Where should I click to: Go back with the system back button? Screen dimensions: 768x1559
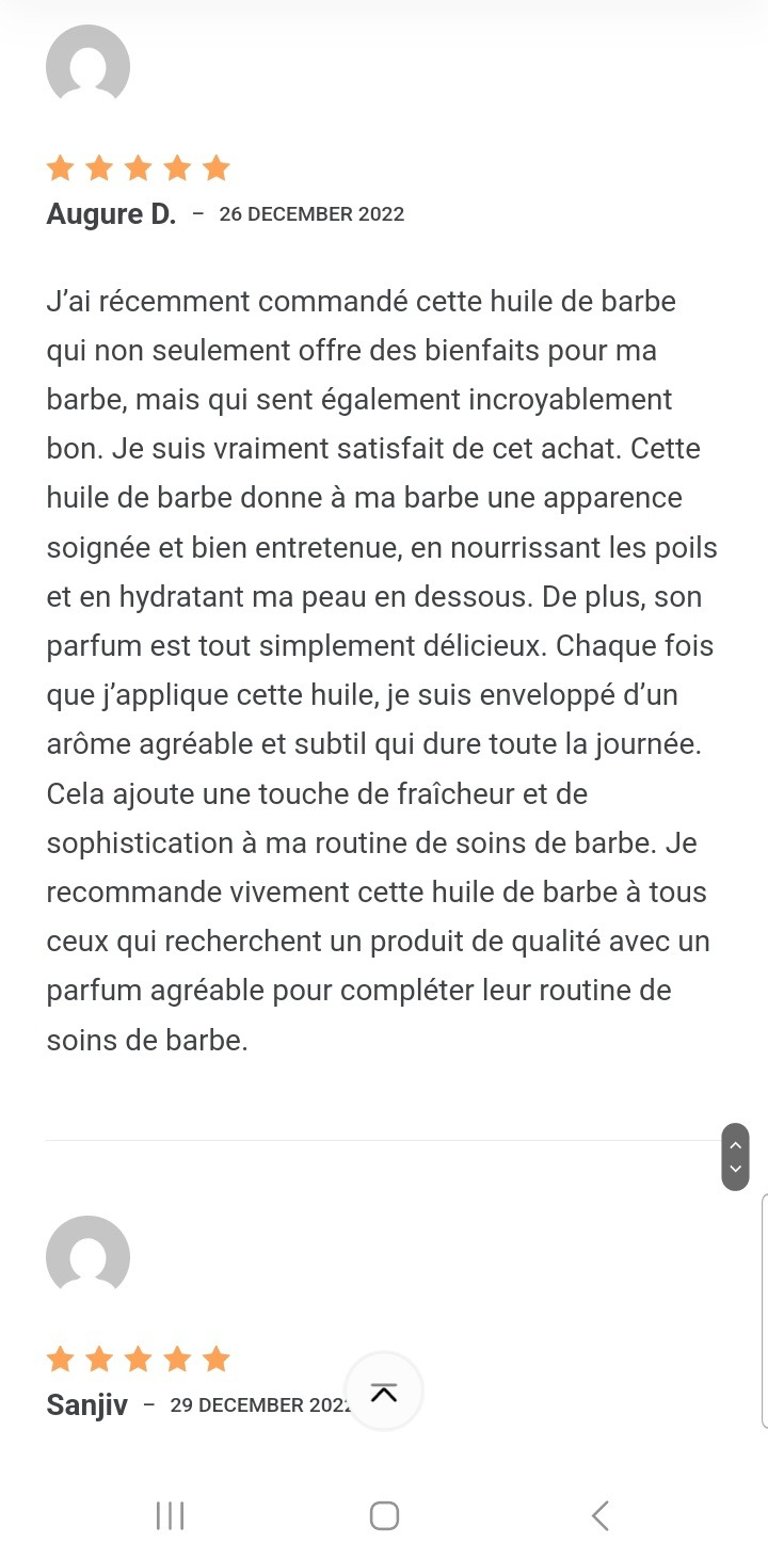coord(600,1515)
